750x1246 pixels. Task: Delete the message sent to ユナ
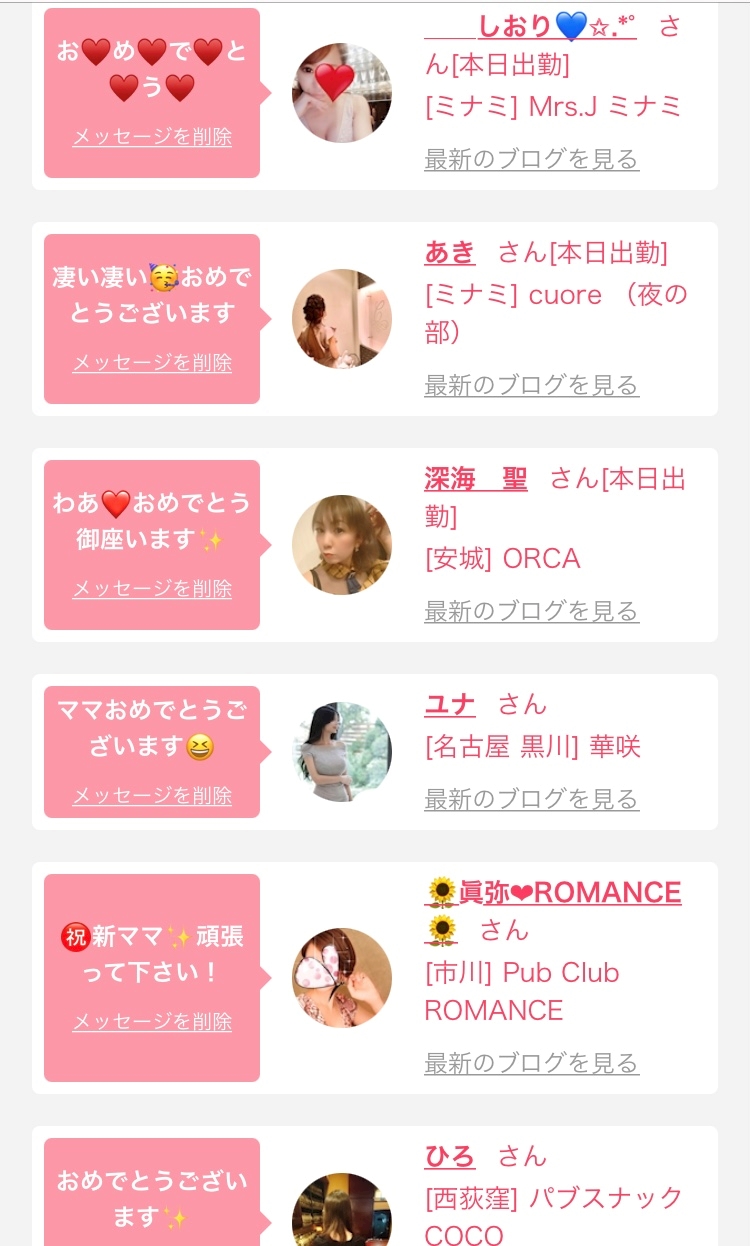[x=152, y=796]
